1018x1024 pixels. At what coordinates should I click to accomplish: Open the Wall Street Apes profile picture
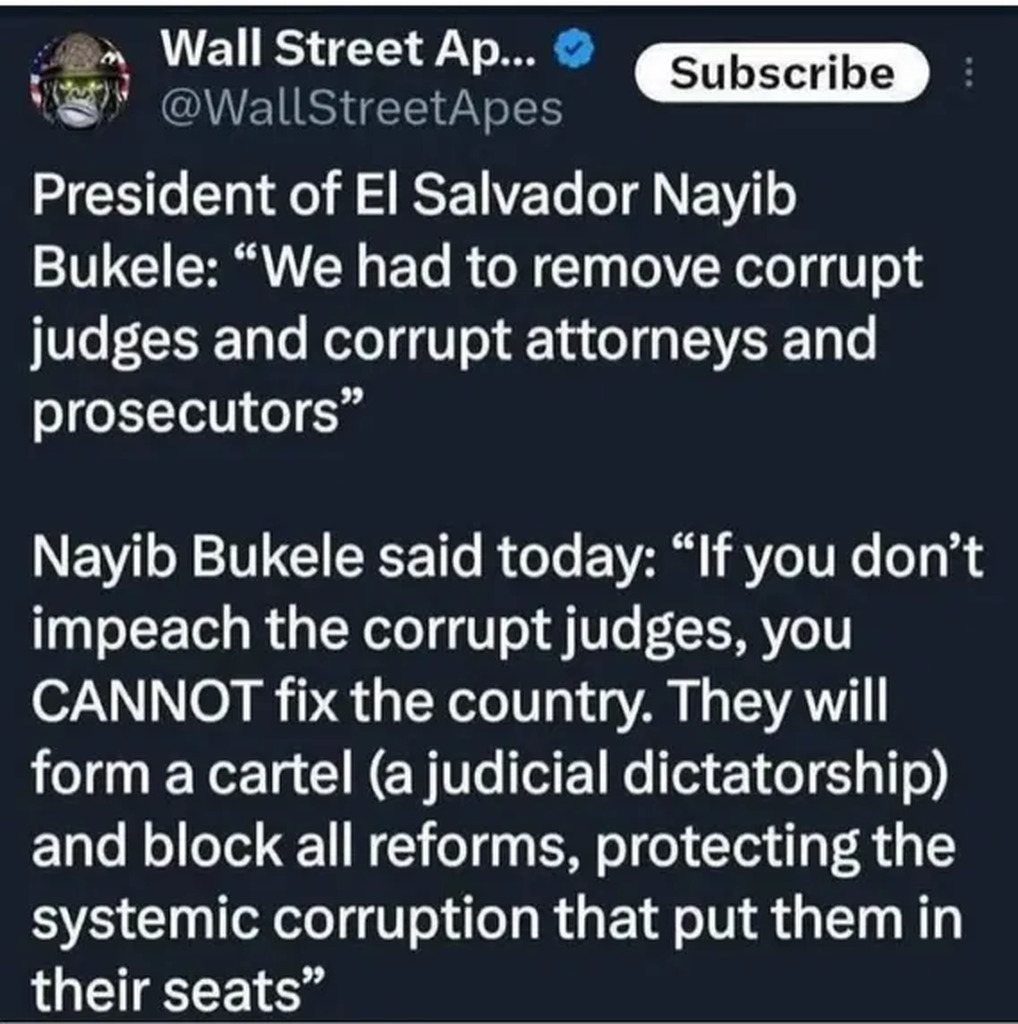[x=82, y=82]
